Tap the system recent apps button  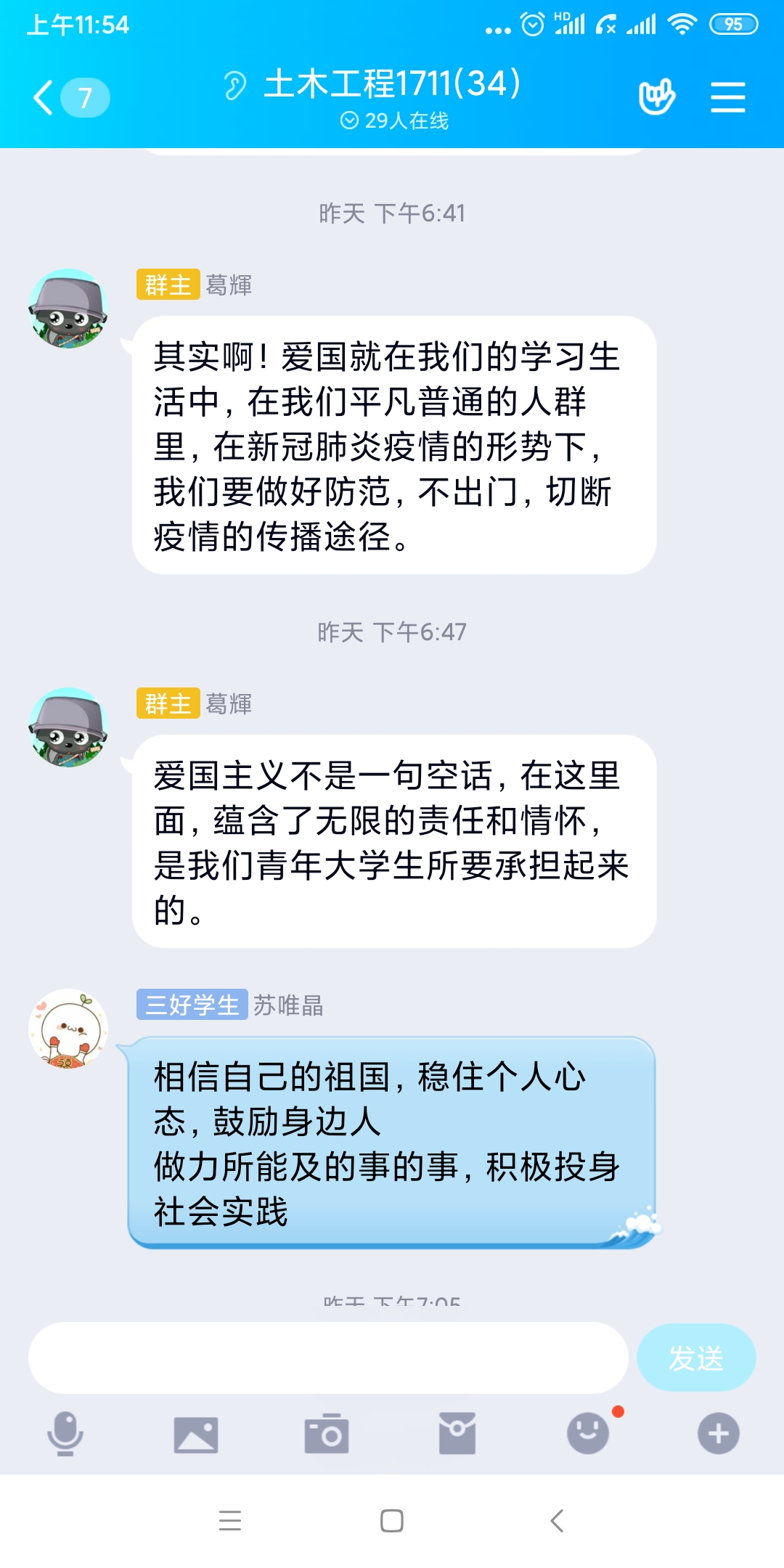(x=230, y=1521)
